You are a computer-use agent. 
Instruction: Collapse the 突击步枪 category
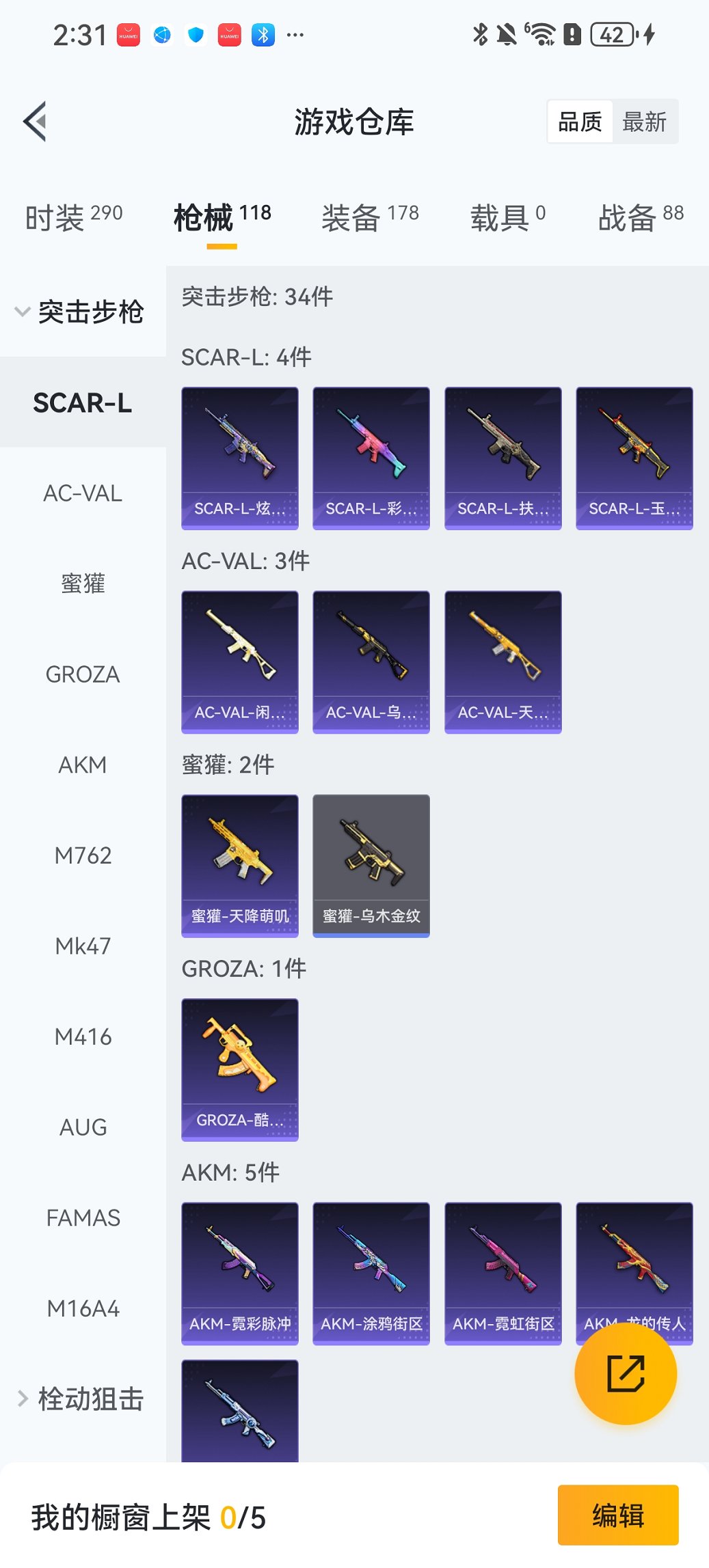tap(82, 312)
